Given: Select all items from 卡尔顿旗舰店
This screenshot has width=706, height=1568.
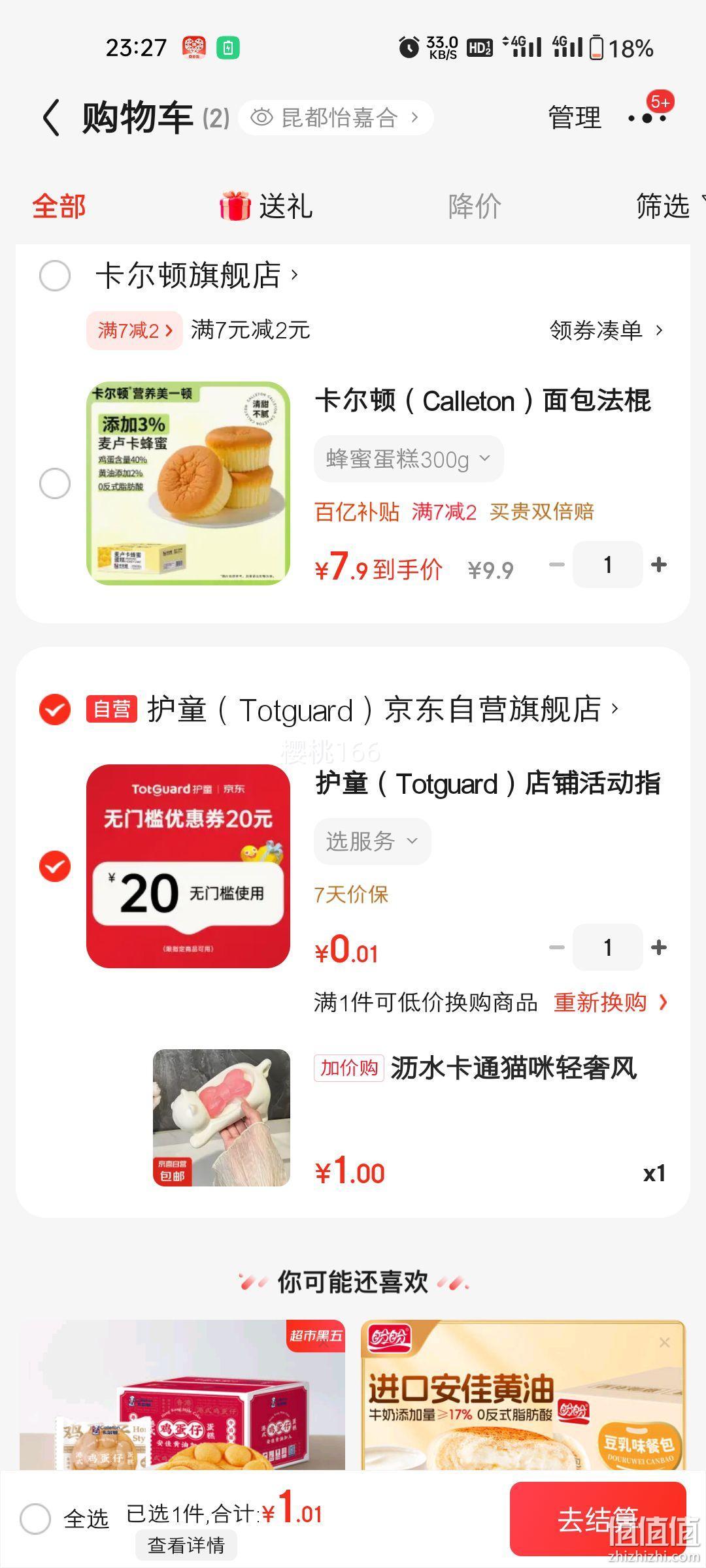Looking at the screenshot, I should pyautogui.click(x=55, y=276).
